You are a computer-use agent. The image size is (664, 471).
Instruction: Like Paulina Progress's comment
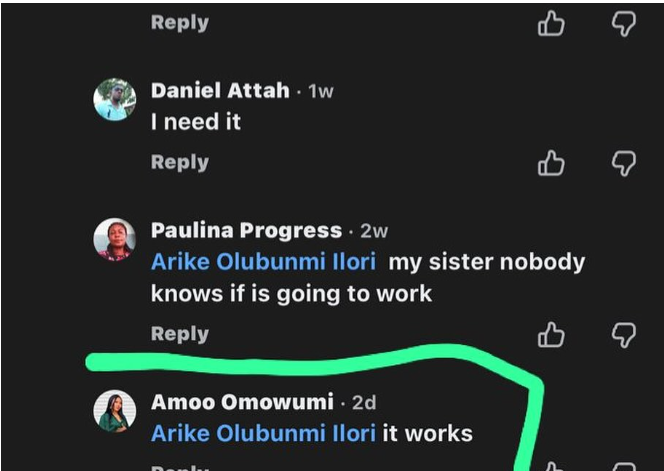pyautogui.click(x=551, y=335)
